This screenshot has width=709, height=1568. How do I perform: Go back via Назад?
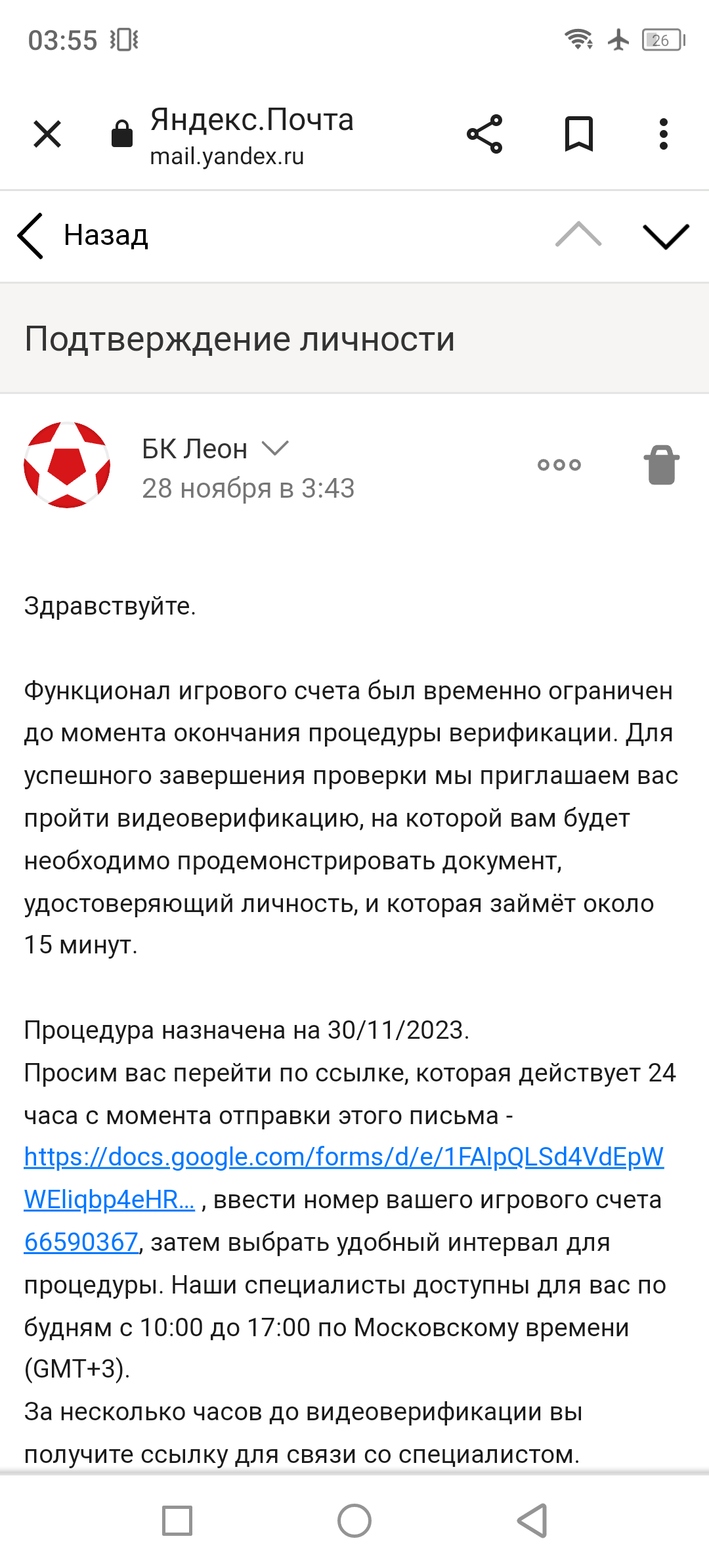coord(83,236)
